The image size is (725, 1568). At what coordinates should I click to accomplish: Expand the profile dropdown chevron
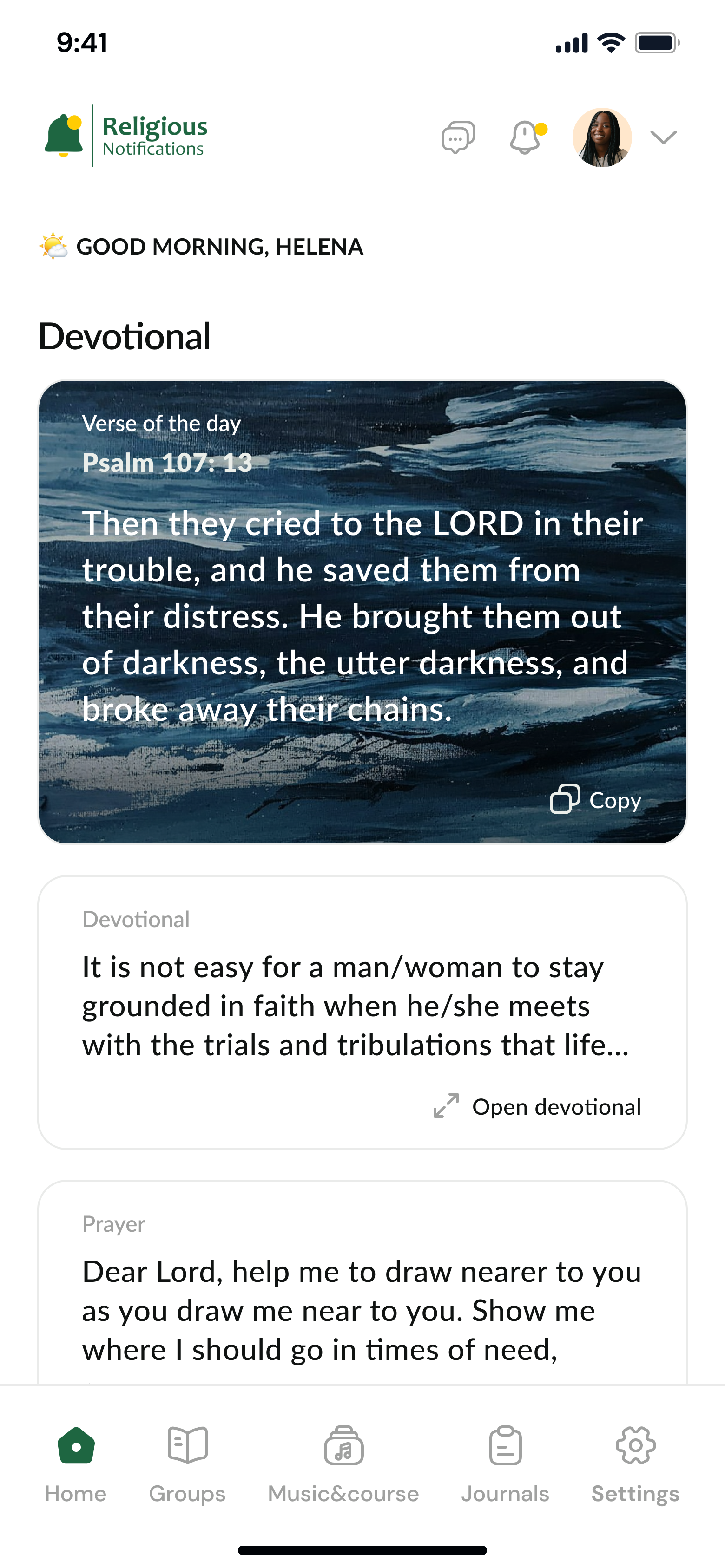(x=664, y=137)
